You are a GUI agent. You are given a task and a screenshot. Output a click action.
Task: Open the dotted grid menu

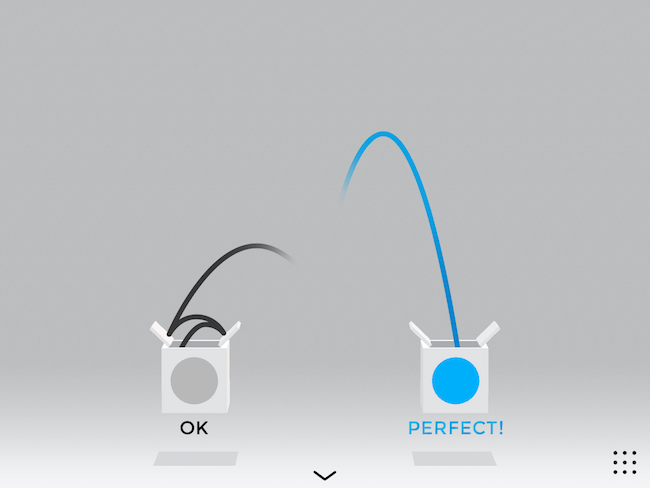point(624,462)
